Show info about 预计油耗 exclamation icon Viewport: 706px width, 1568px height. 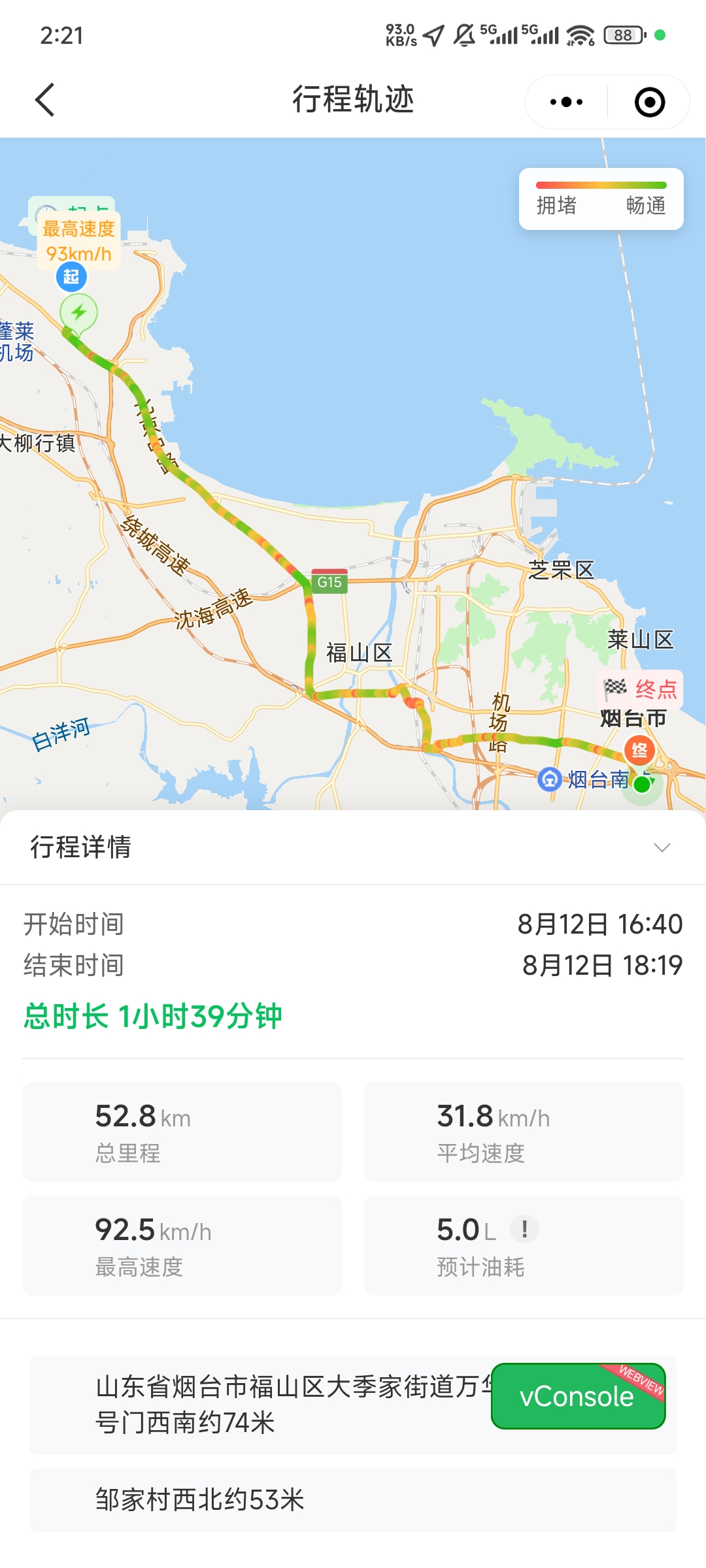pyautogui.click(x=524, y=1229)
